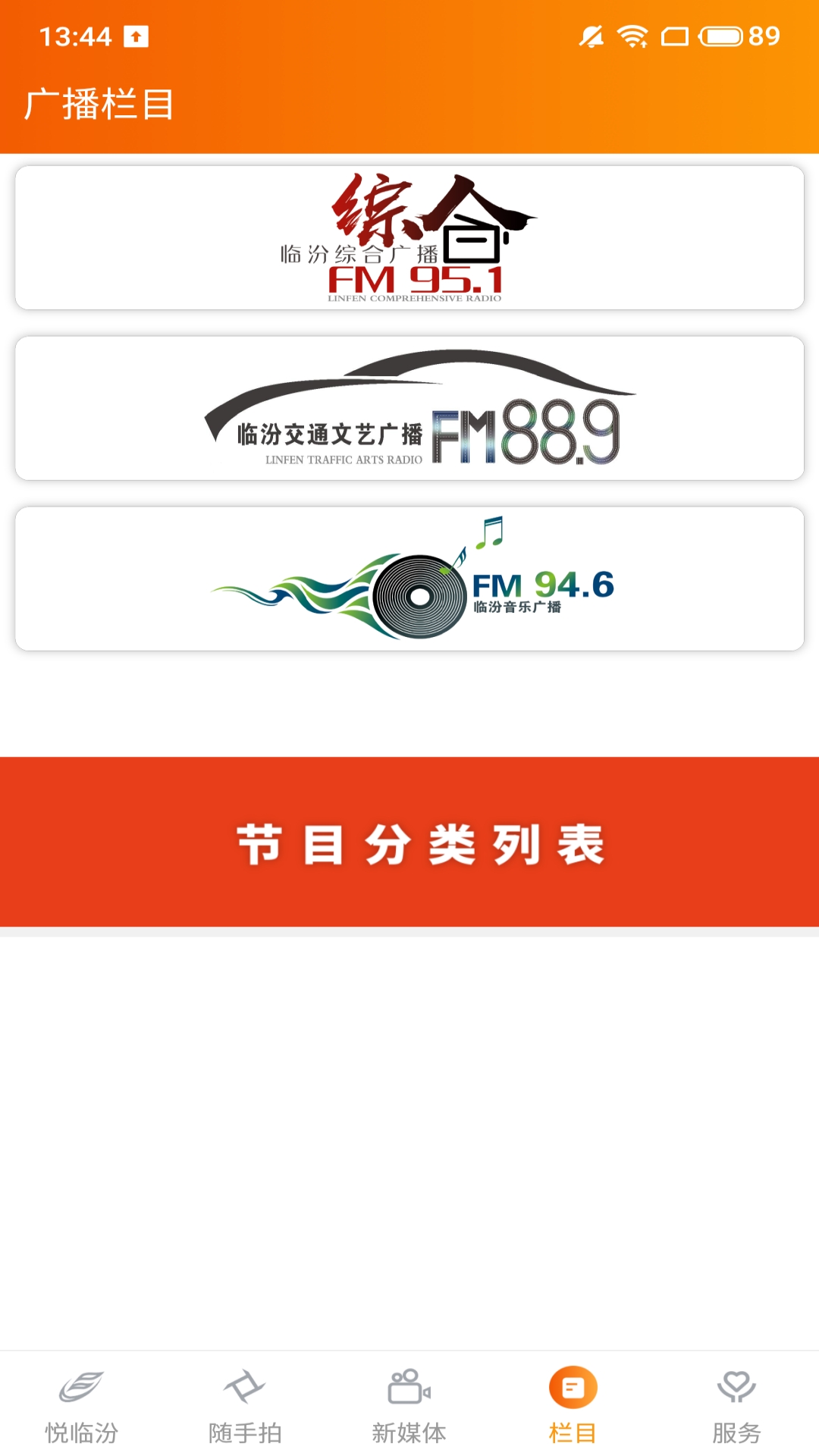Open the 临汾综合广播 FM 95.1 card
Screen dimensions: 819x1456
[x=409, y=237]
